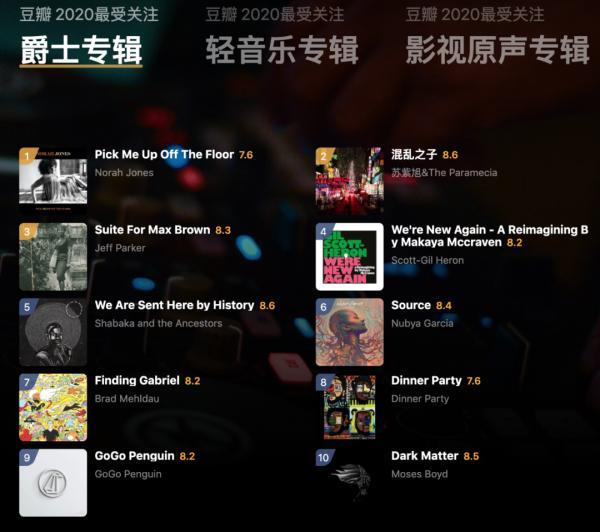Open the Dinner Party album
Image resolution: width=600 pixels, height=532 pixels.
click(426, 381)
